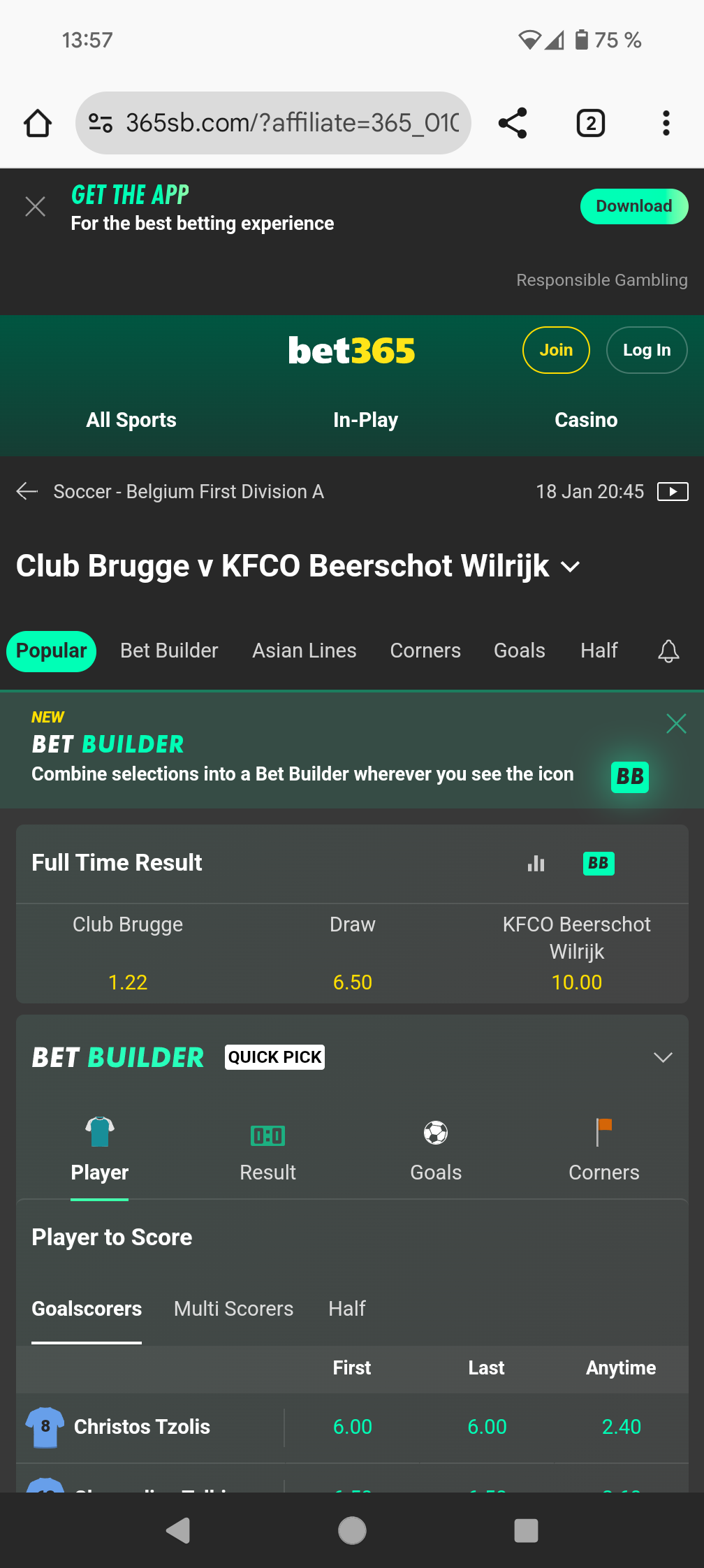Go back to Belgium First Division A

coord(28,492)
